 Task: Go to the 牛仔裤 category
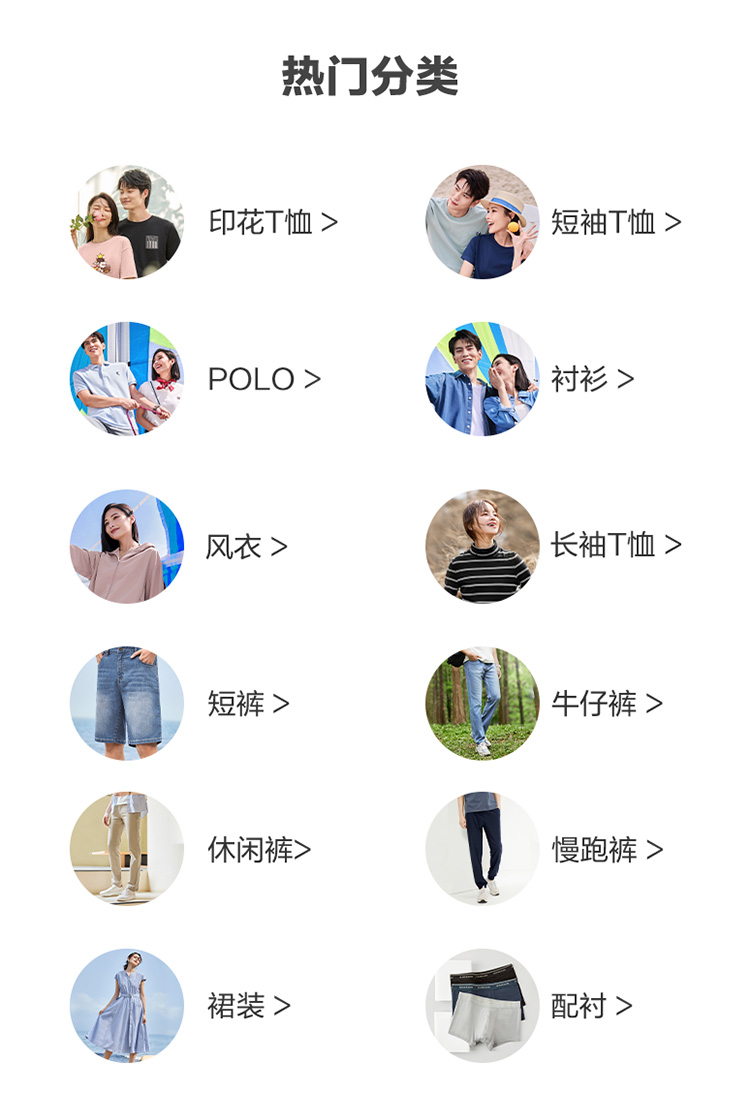pyautogui.click(x=606, y=703)
